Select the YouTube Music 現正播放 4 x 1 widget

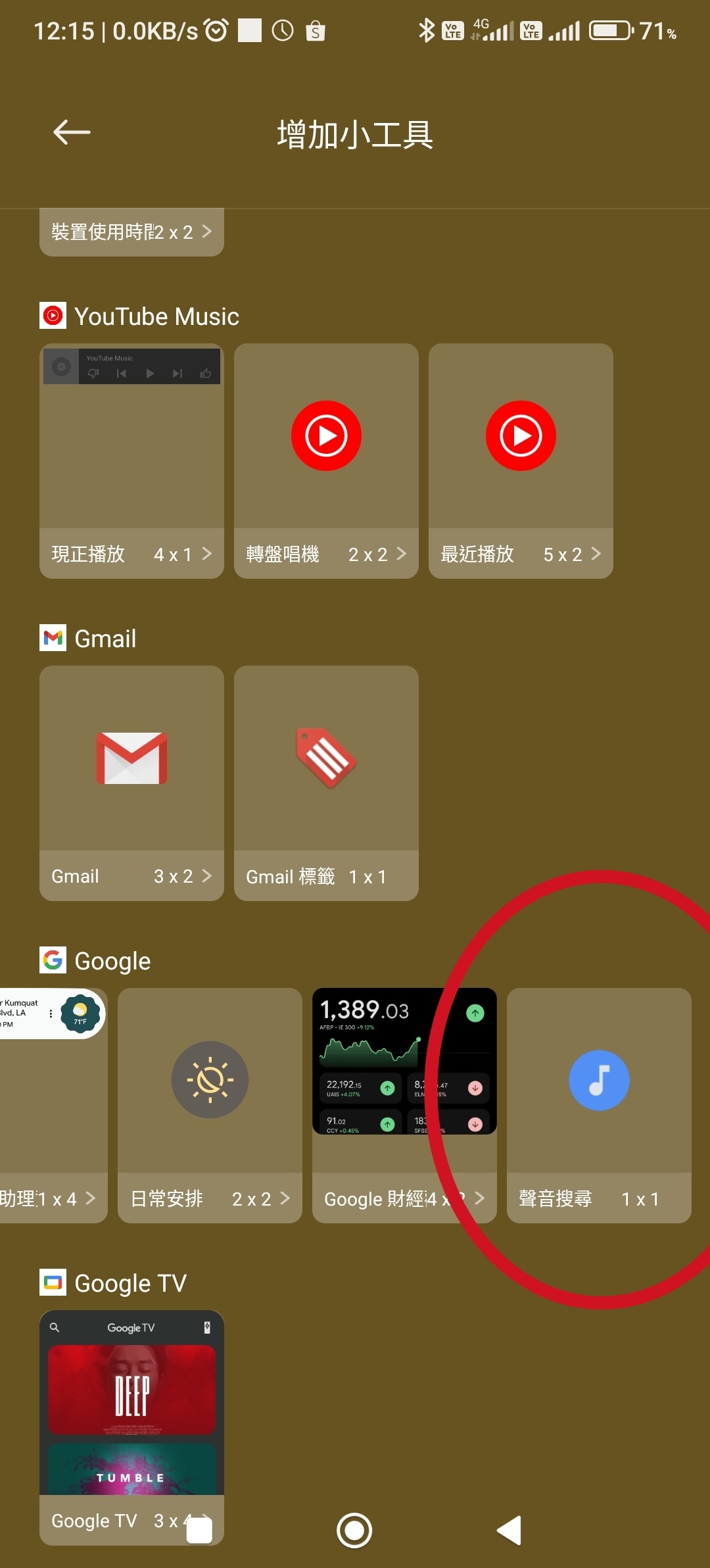pos(131,460)
